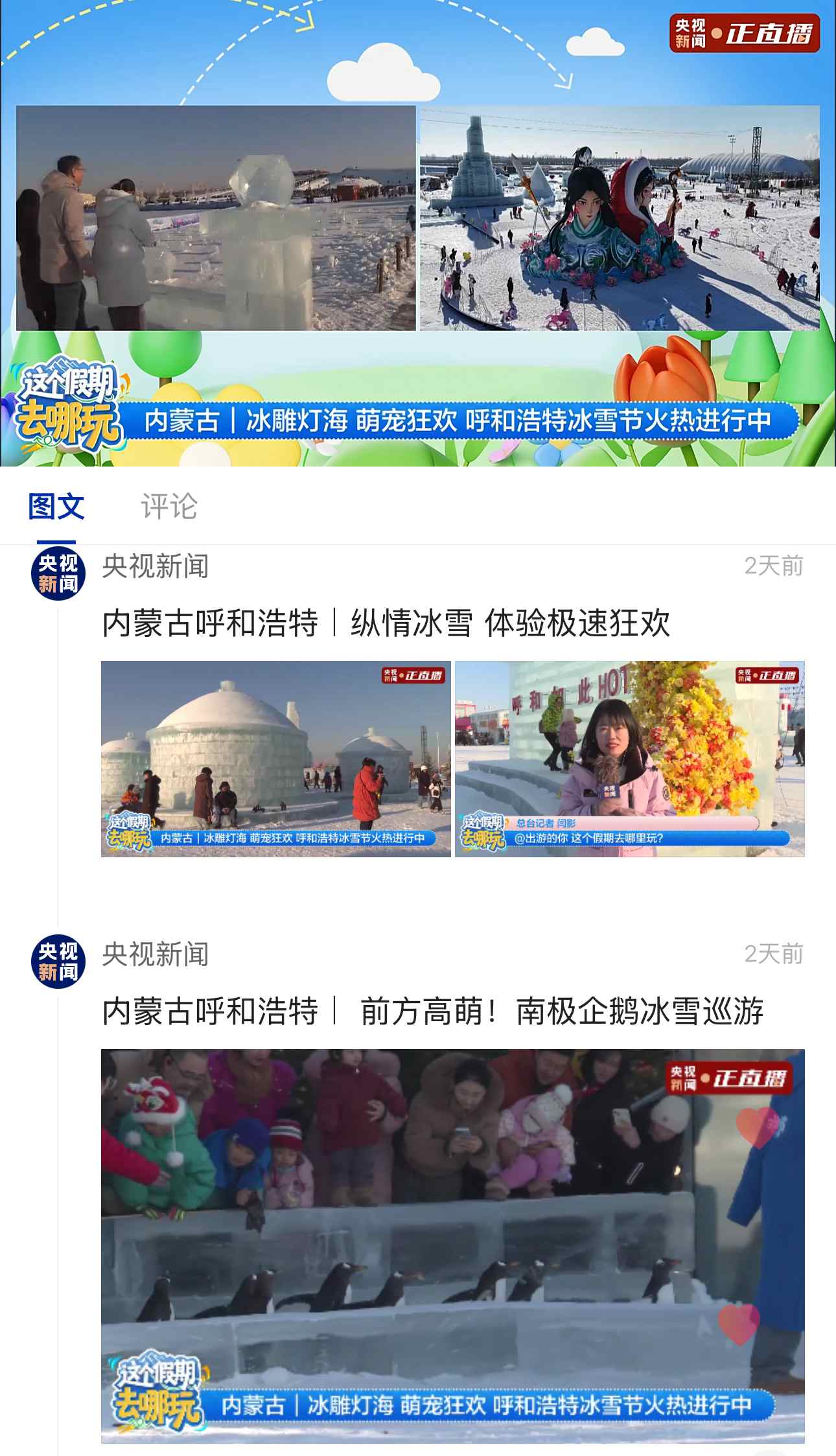
Task: Open 央视新闻 avatar on 纵情冰雪 post
Action: click(58, 574)
